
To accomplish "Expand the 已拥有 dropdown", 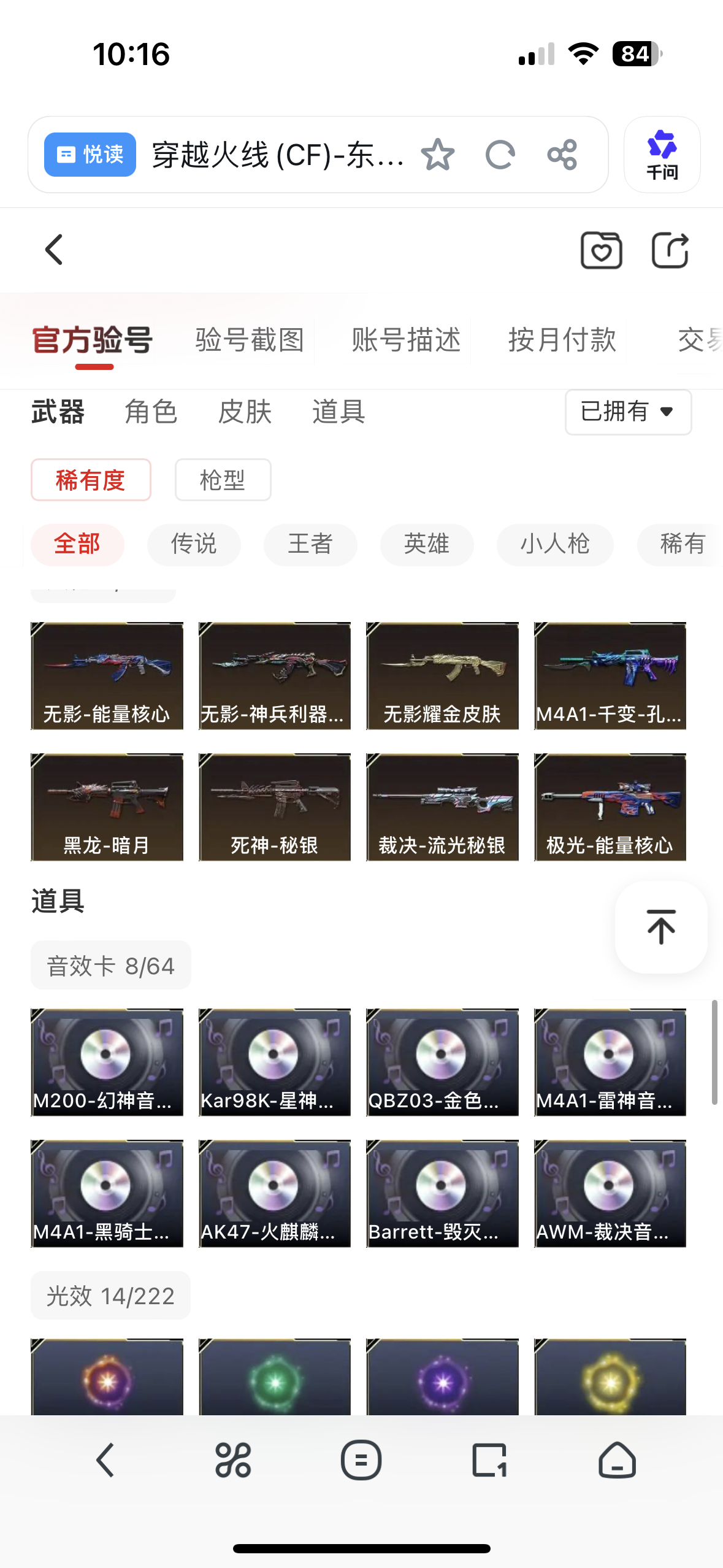I will click(x=628, y=412).
